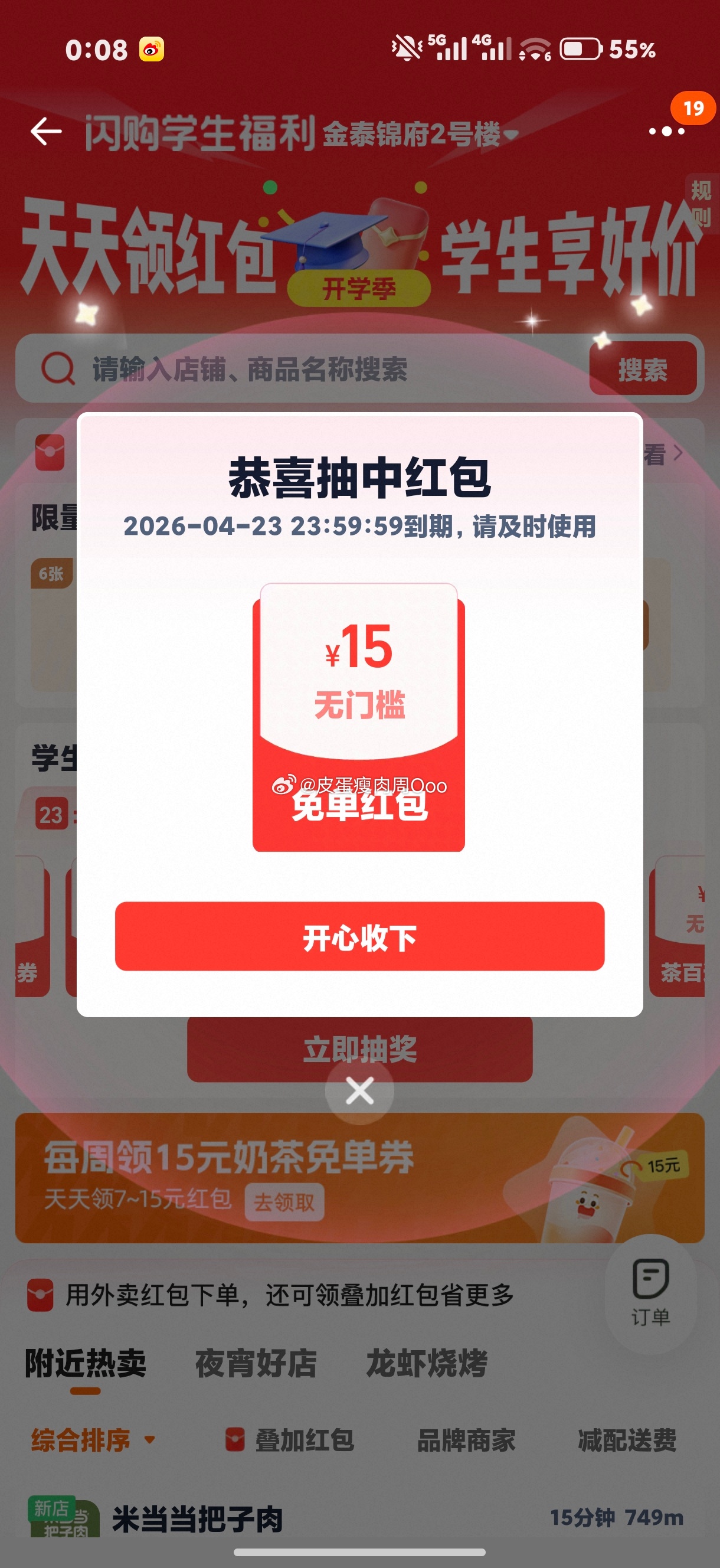This screenshot has height=1568, width=720.
Task: Focus the store and product search box
Action: (x=305, y=369)
